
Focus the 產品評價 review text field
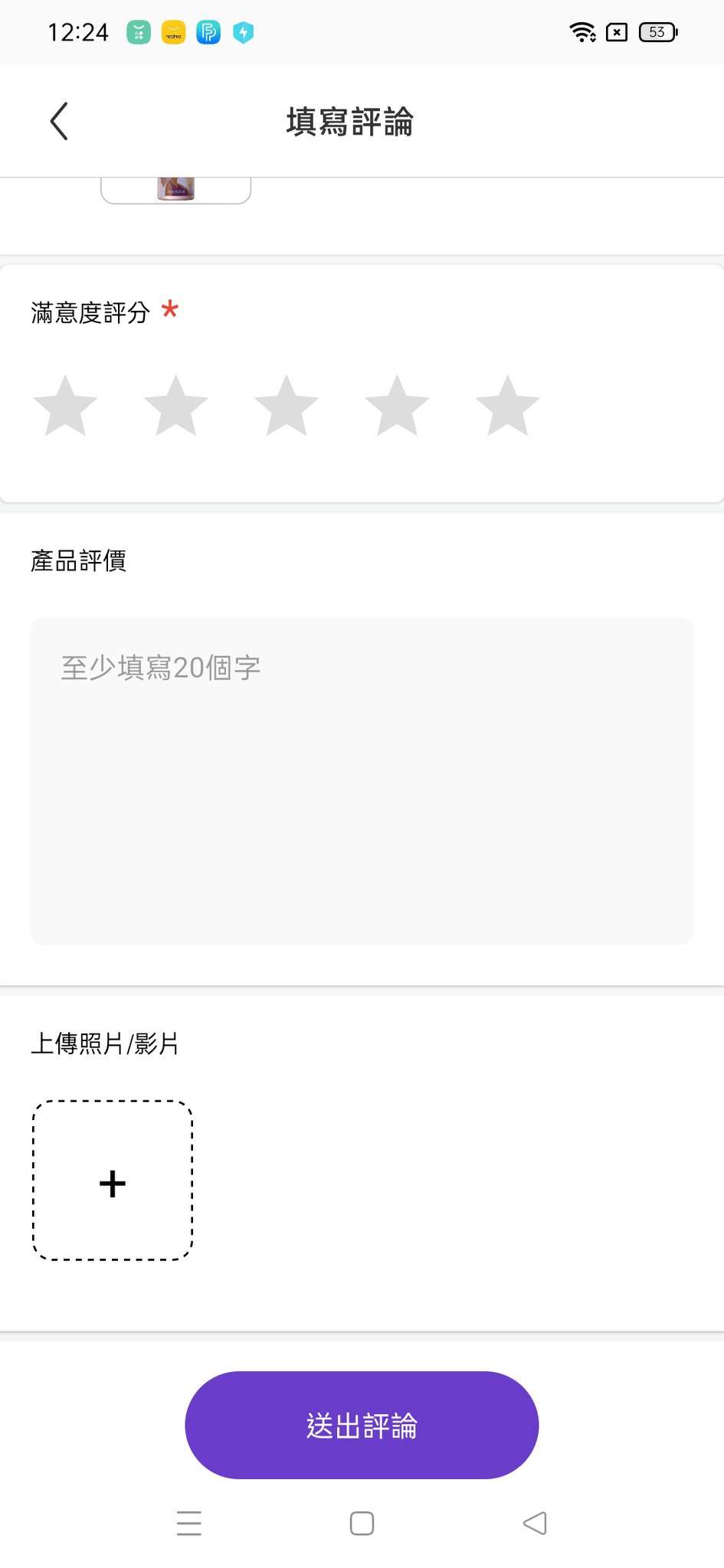[362, 779]
